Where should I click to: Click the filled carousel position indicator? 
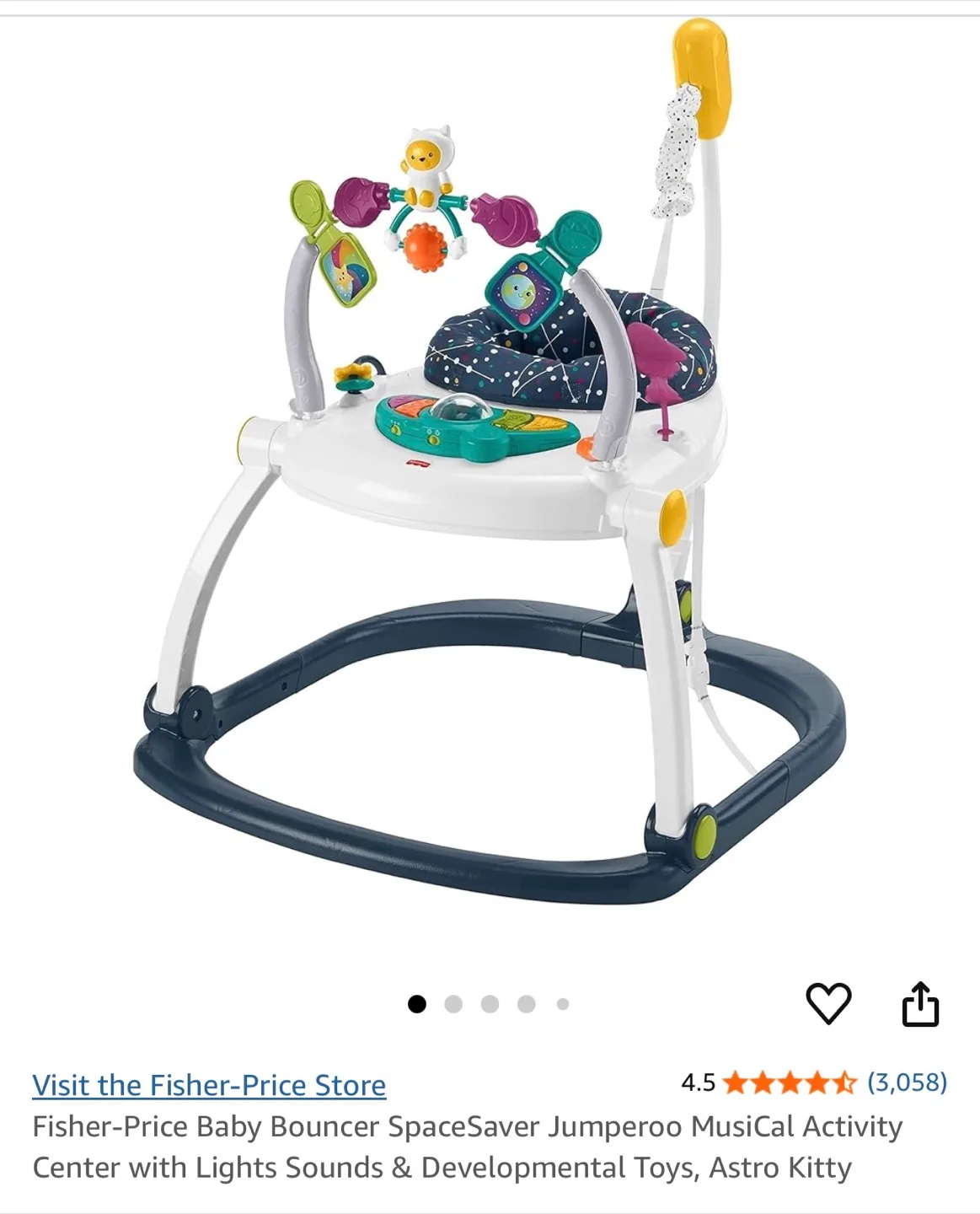tap(419, 1002)
